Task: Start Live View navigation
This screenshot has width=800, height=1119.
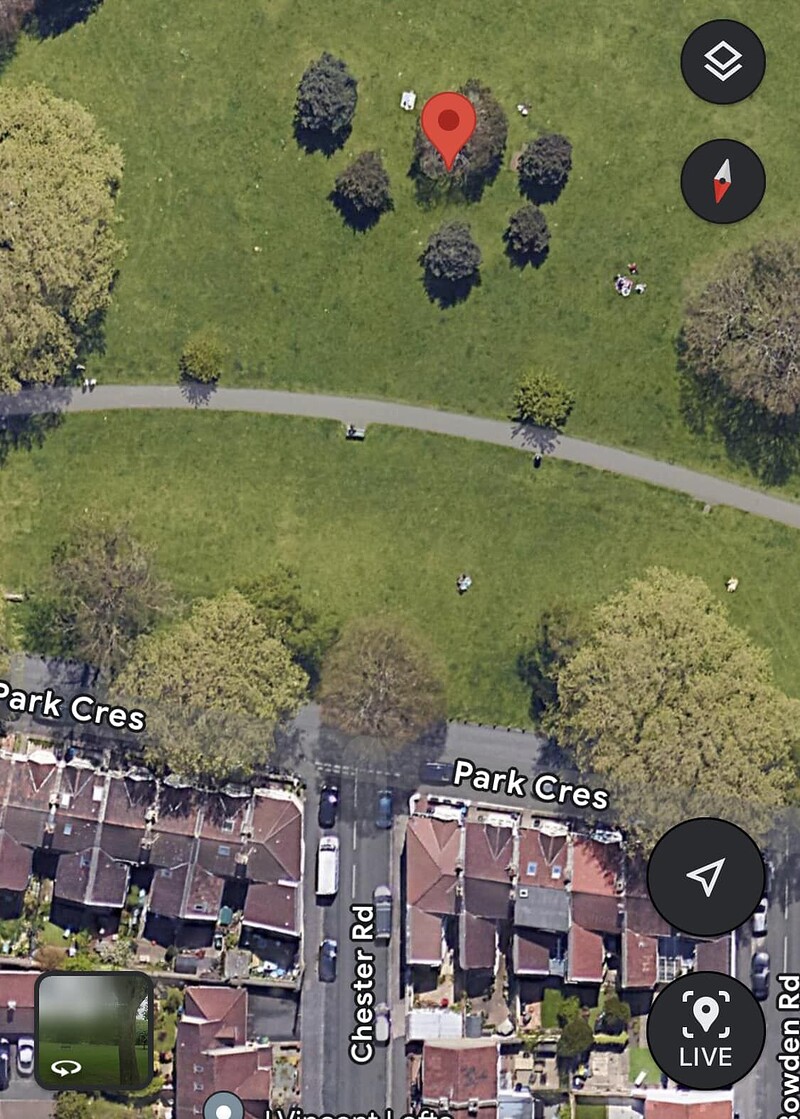Action: coord(706,1029)
